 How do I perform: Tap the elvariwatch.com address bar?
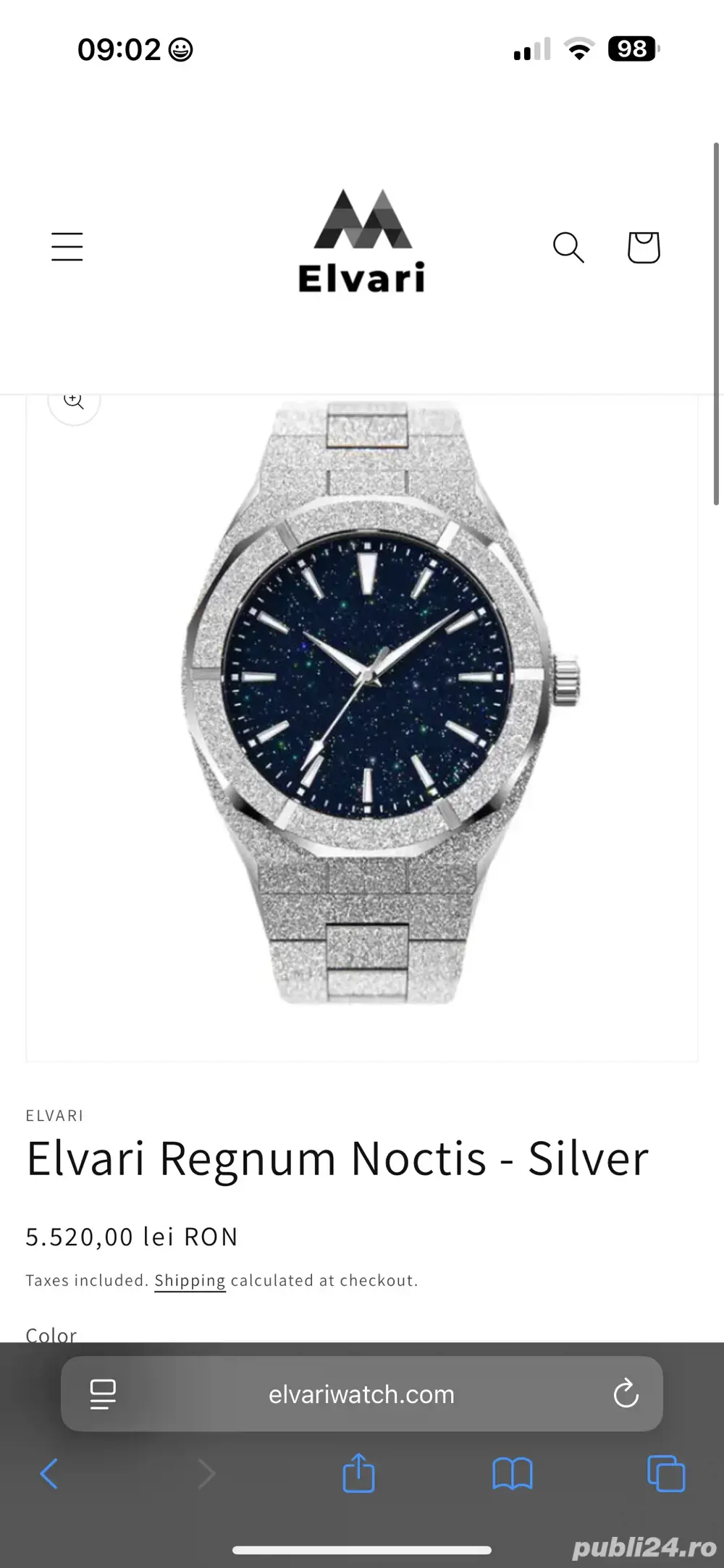362,1394
